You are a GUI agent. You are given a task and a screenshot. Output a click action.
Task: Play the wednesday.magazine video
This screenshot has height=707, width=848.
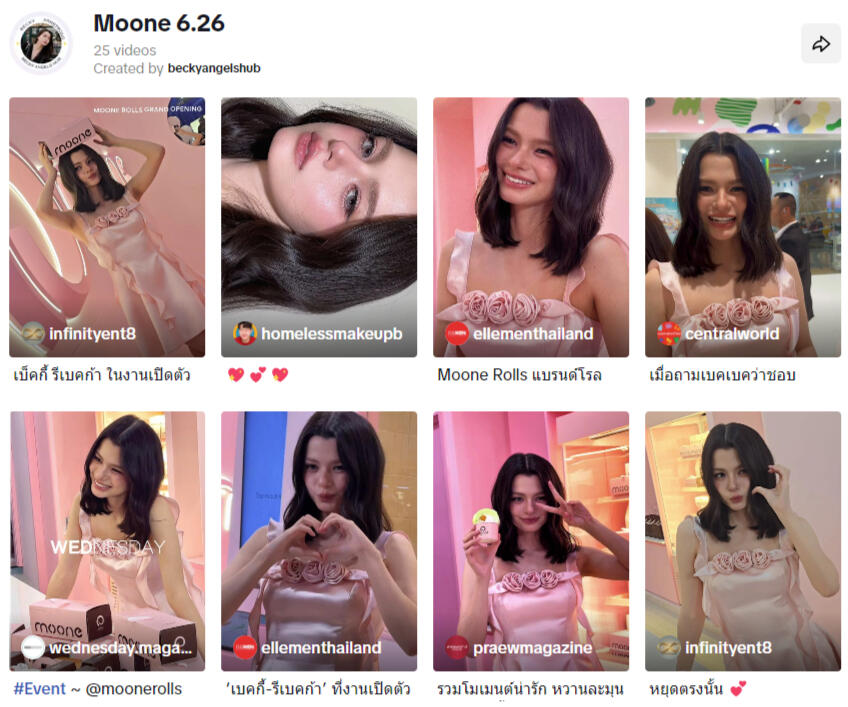[x=107, y=541]
